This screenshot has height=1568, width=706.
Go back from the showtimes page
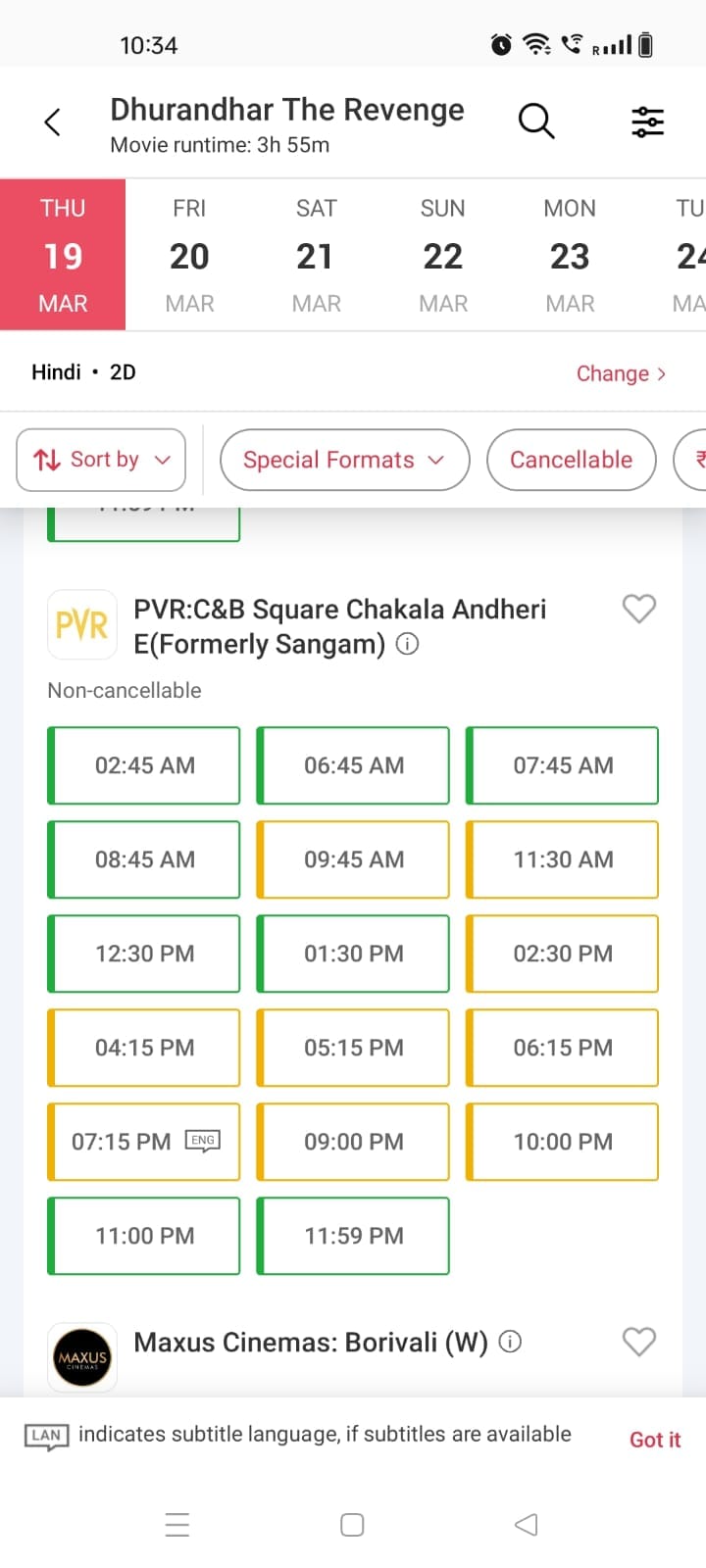pos(53,122)
